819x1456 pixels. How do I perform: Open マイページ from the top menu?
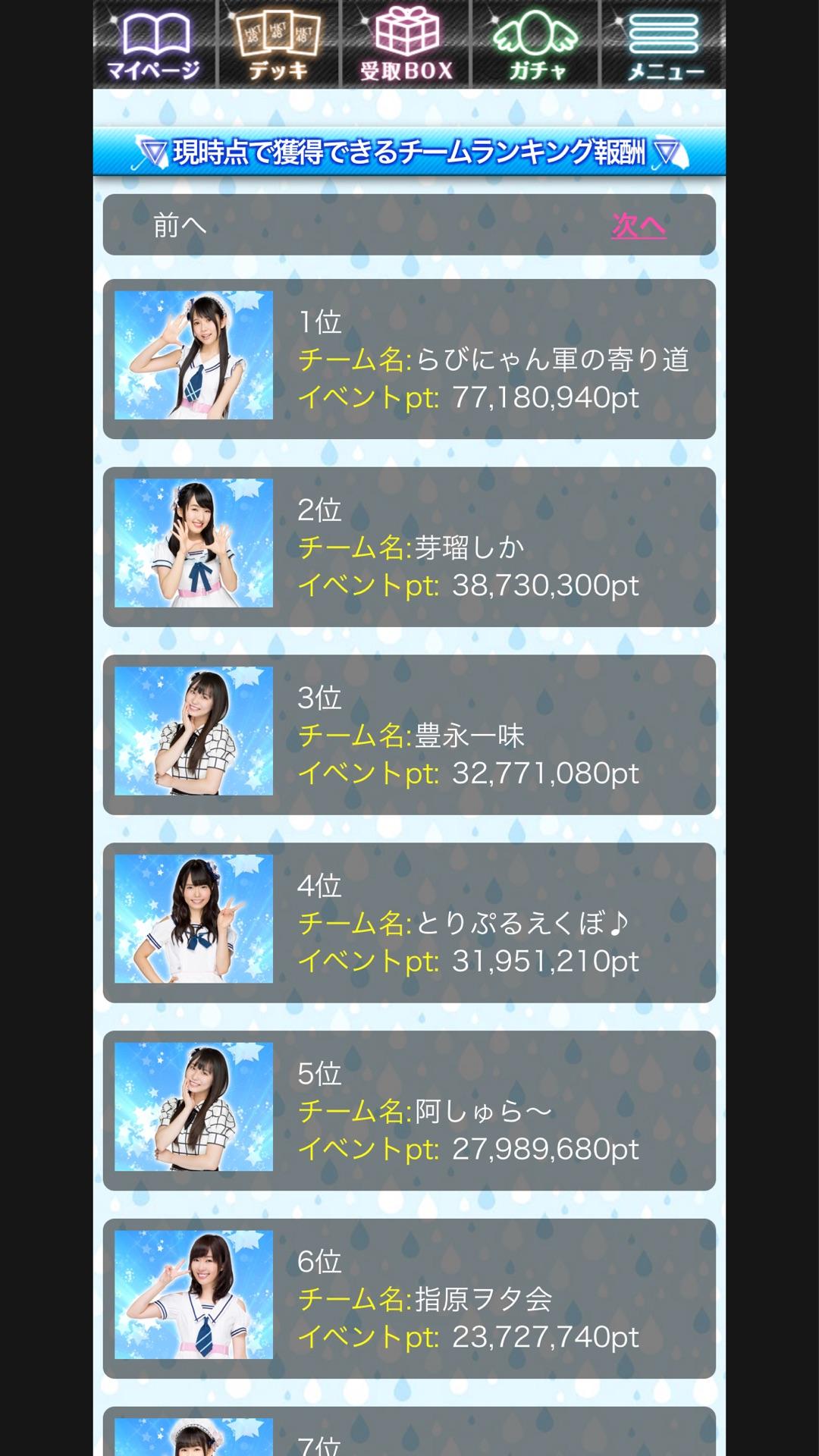click(155, 44)
